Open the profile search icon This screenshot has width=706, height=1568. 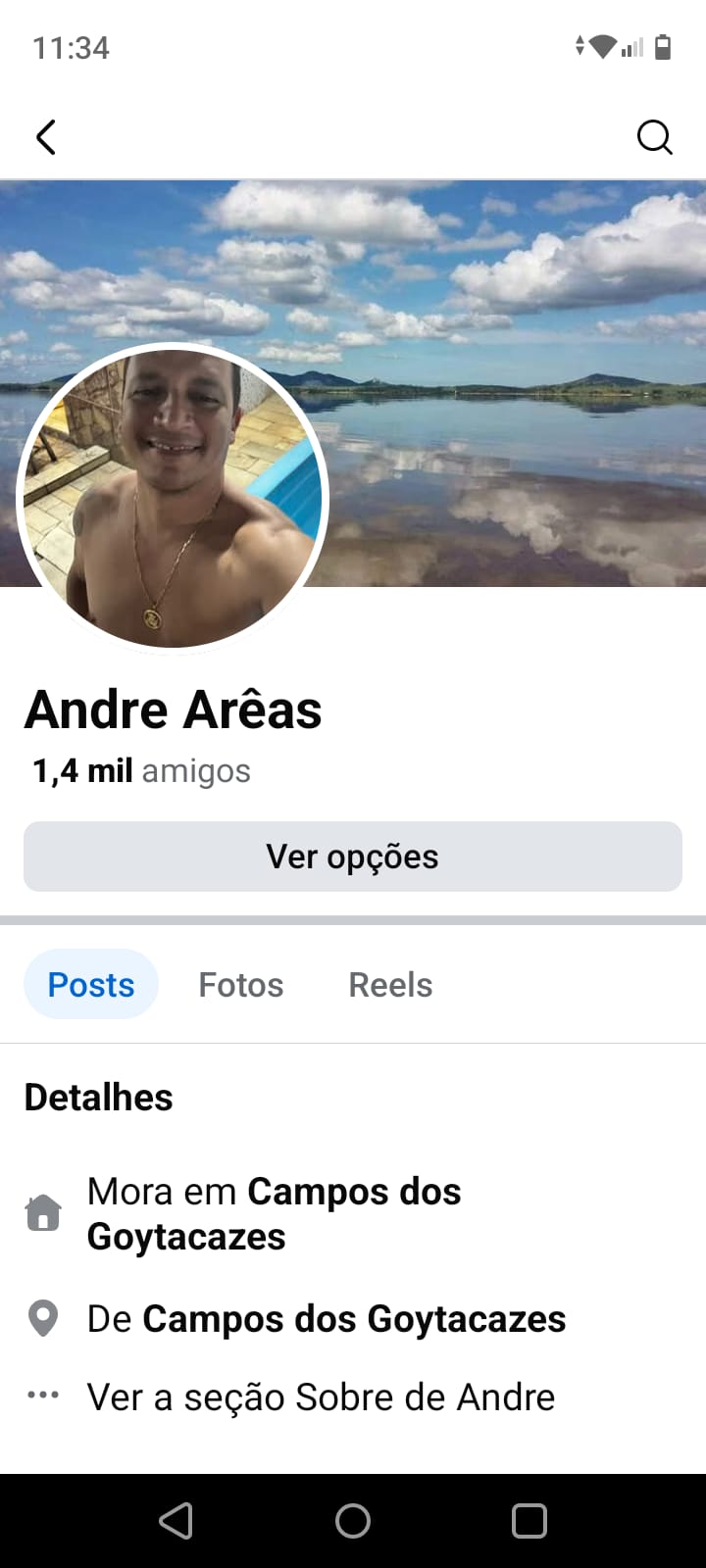click(654, 137)
